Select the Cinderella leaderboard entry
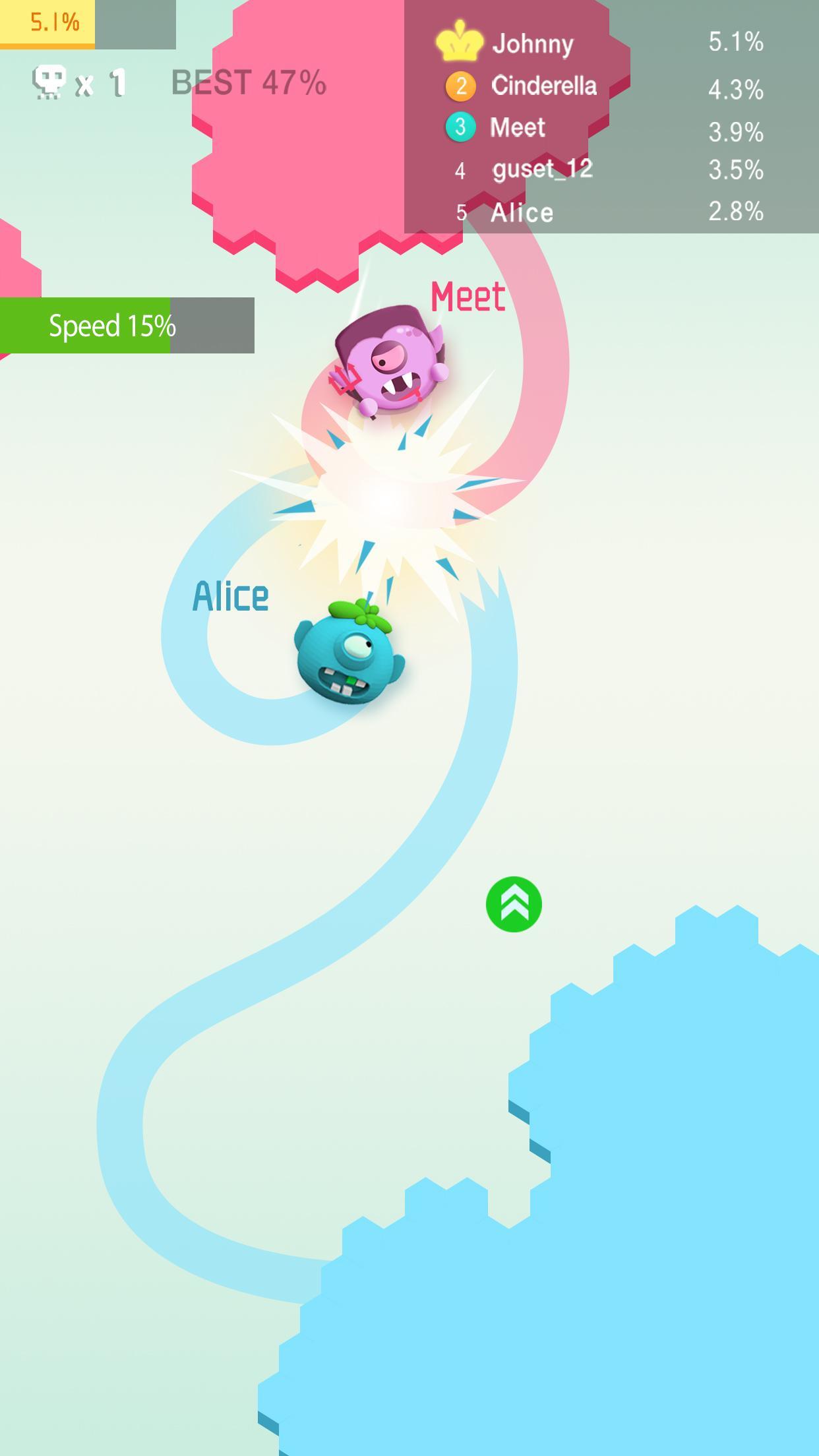 coord(543,86)
